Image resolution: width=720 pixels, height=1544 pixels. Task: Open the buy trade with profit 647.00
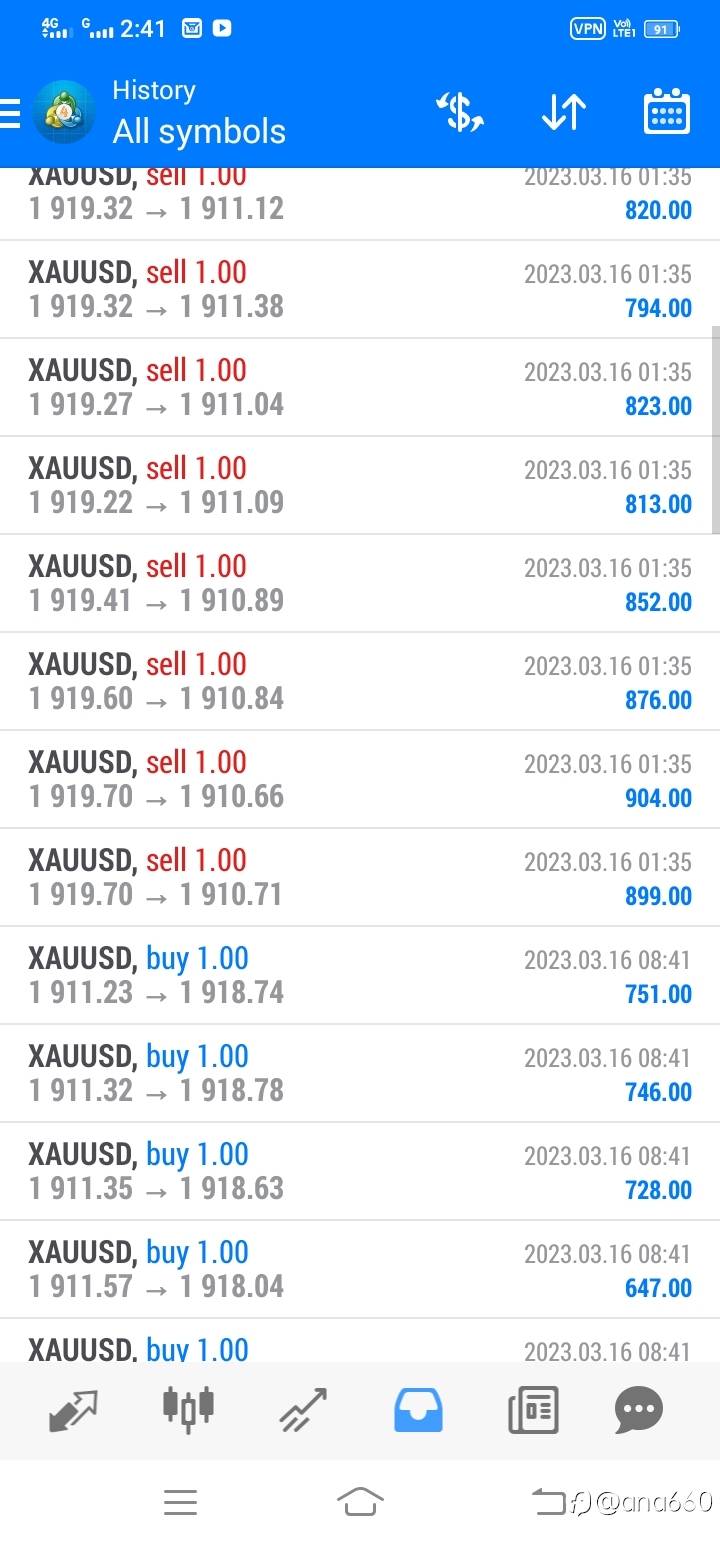coord(360,1270)
